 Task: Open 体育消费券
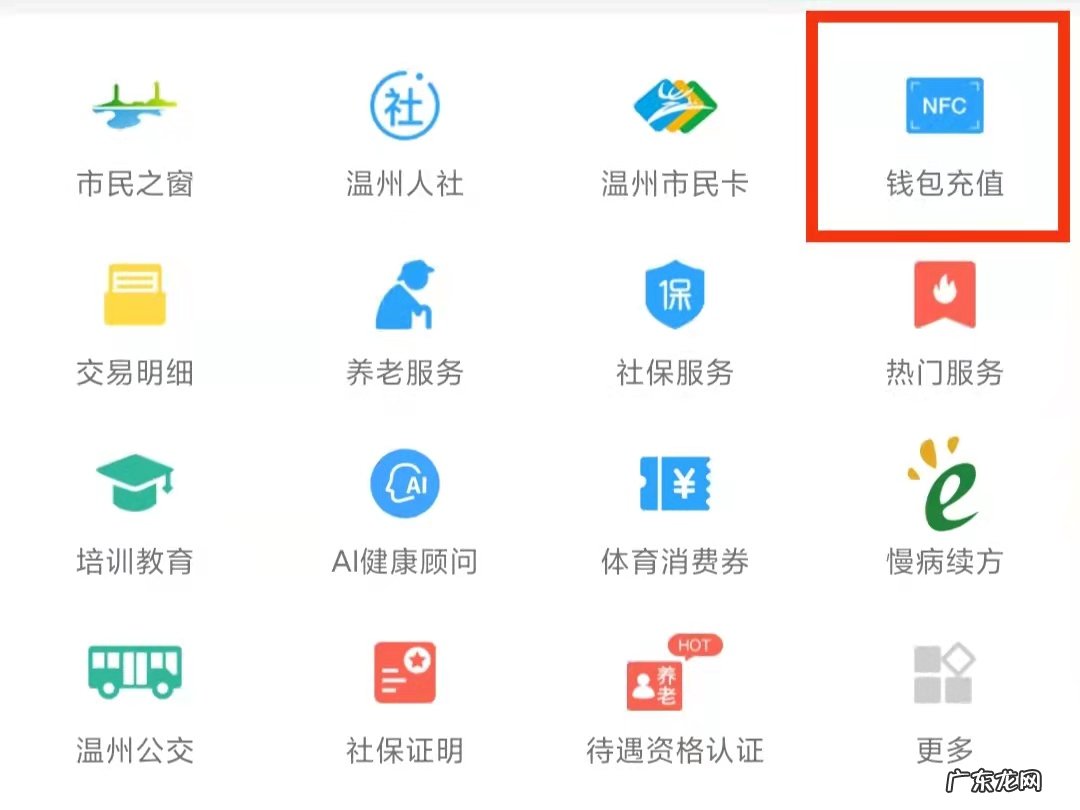pyautogui.click(x=675, y=485)
